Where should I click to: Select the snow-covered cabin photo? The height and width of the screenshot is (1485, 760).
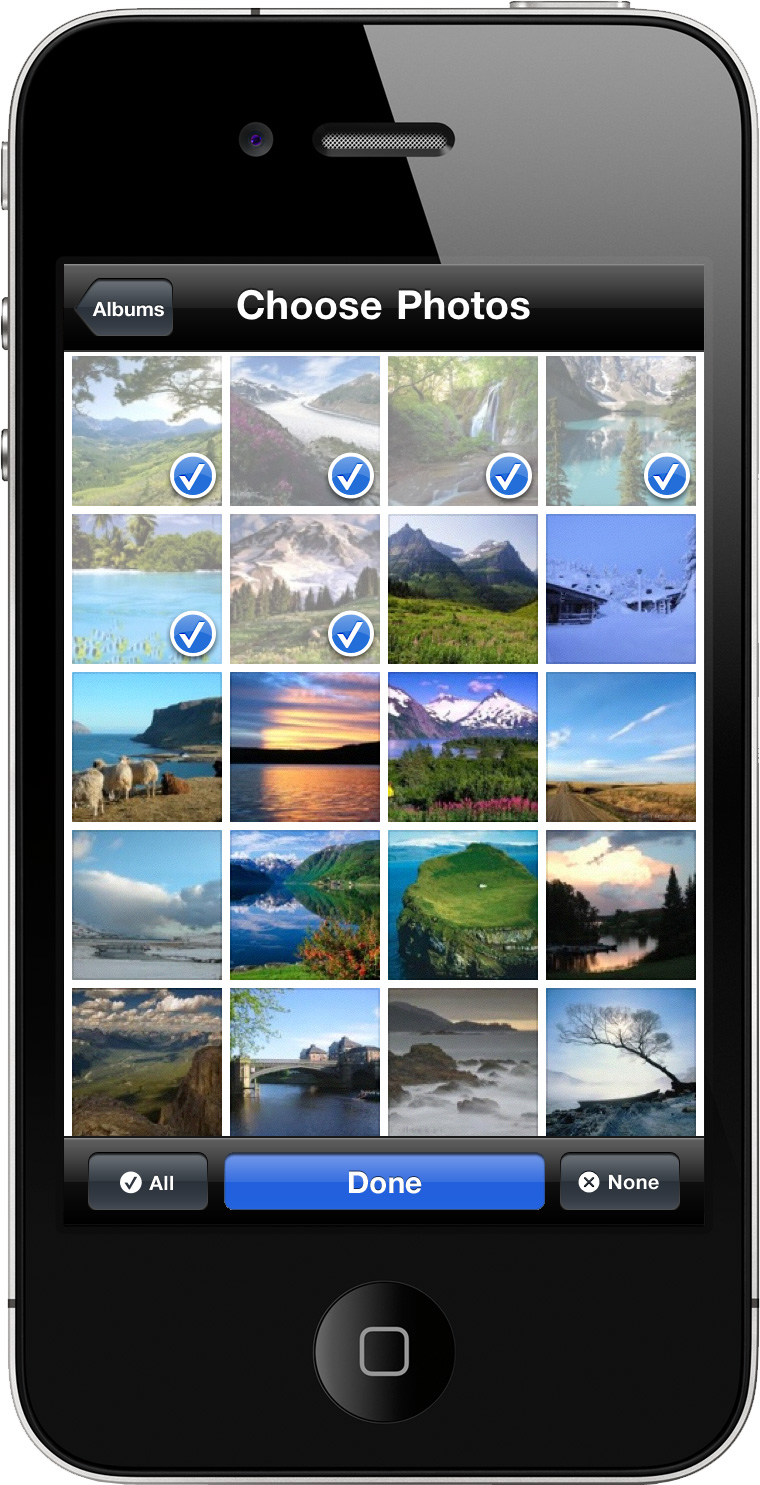[620, 588]
